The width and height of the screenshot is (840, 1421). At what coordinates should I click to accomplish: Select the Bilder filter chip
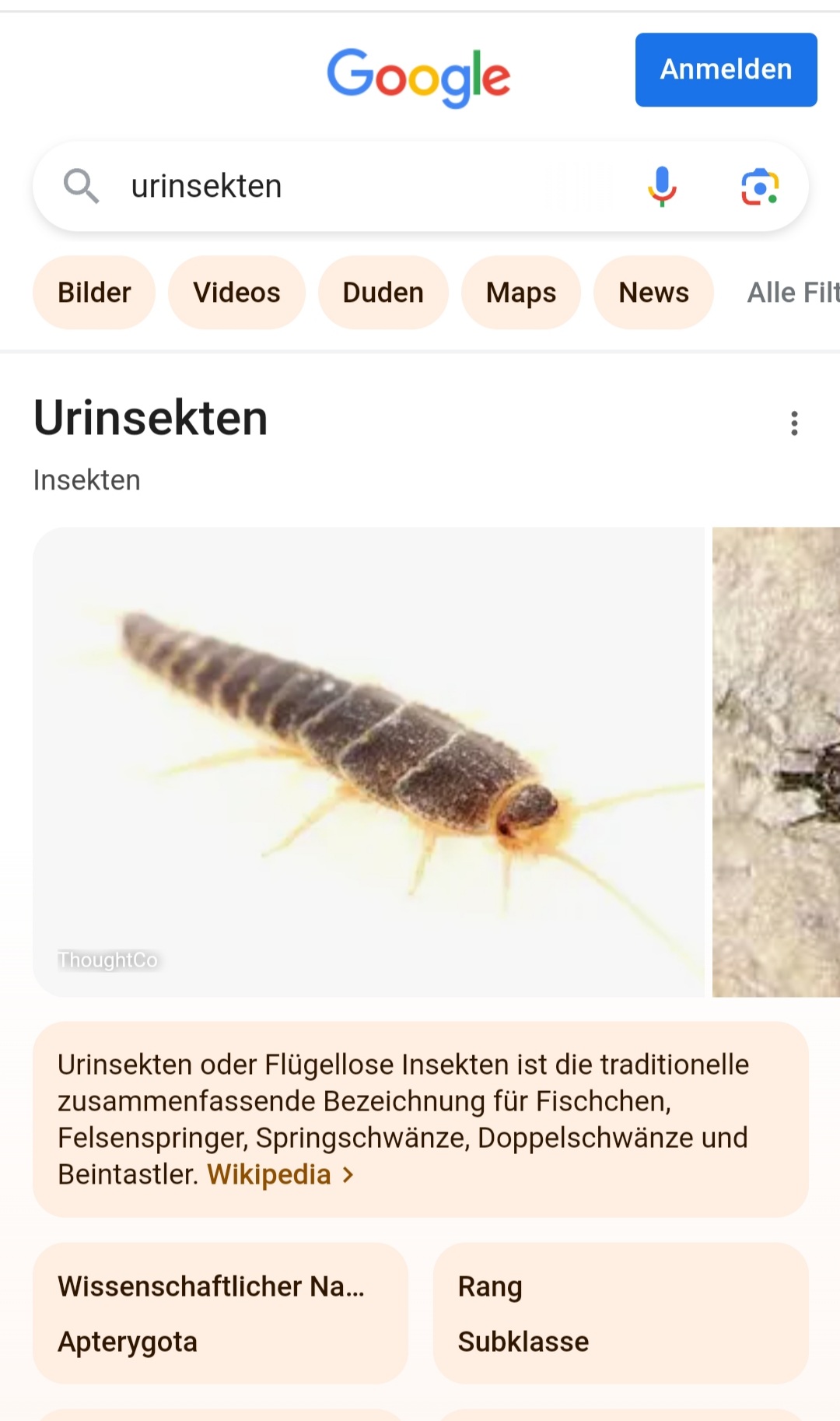94,293
